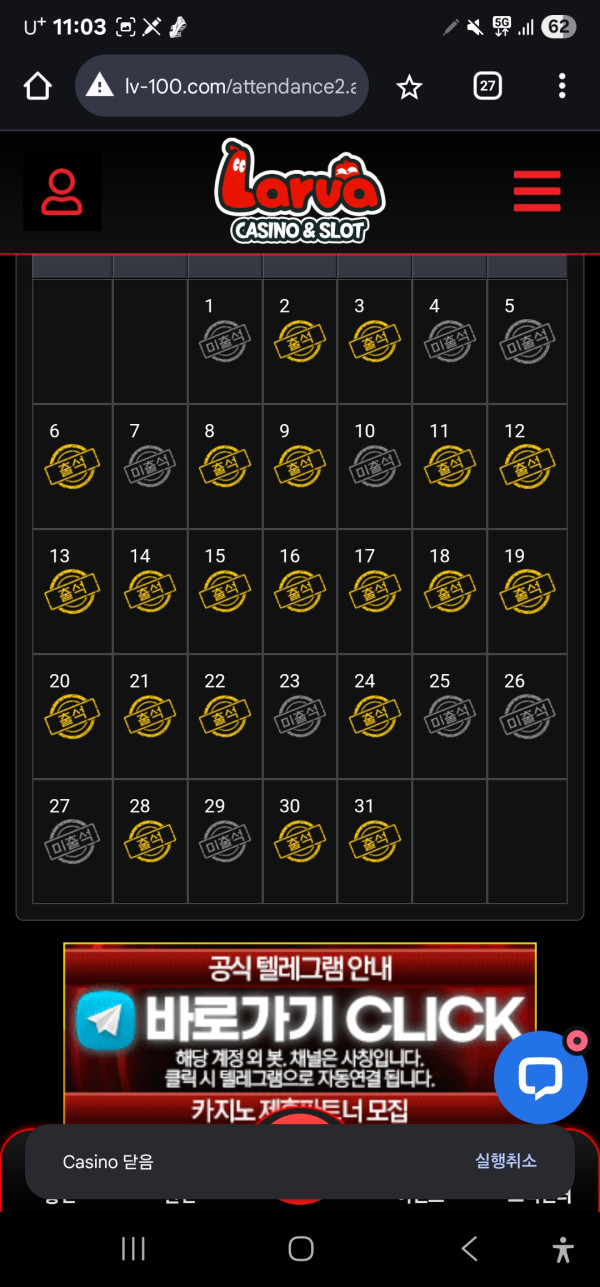Open the user profile icon
This screenshot has width=600, height=1287.
(x=62, y=192)
